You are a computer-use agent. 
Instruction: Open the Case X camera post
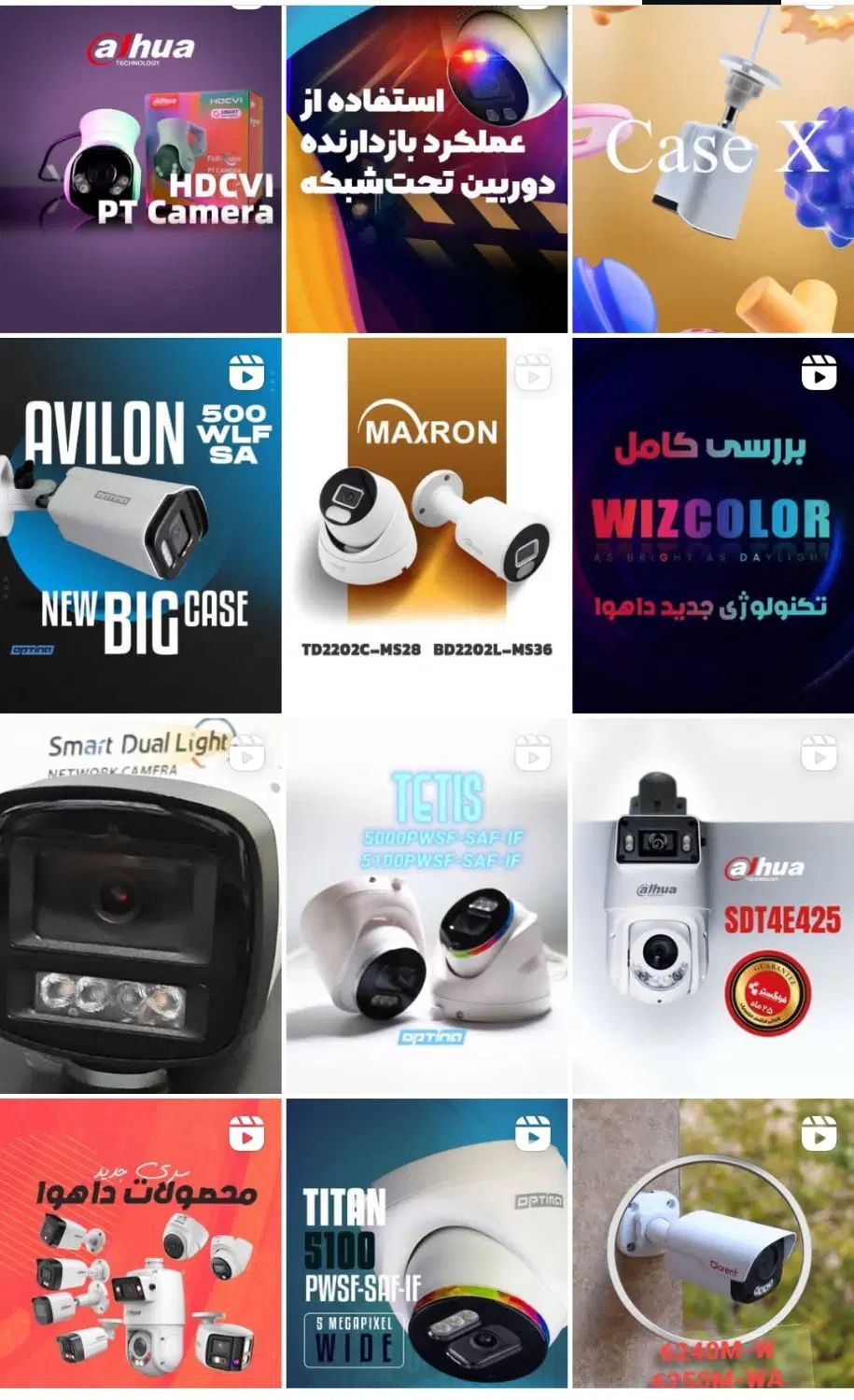tap(713, 168)
